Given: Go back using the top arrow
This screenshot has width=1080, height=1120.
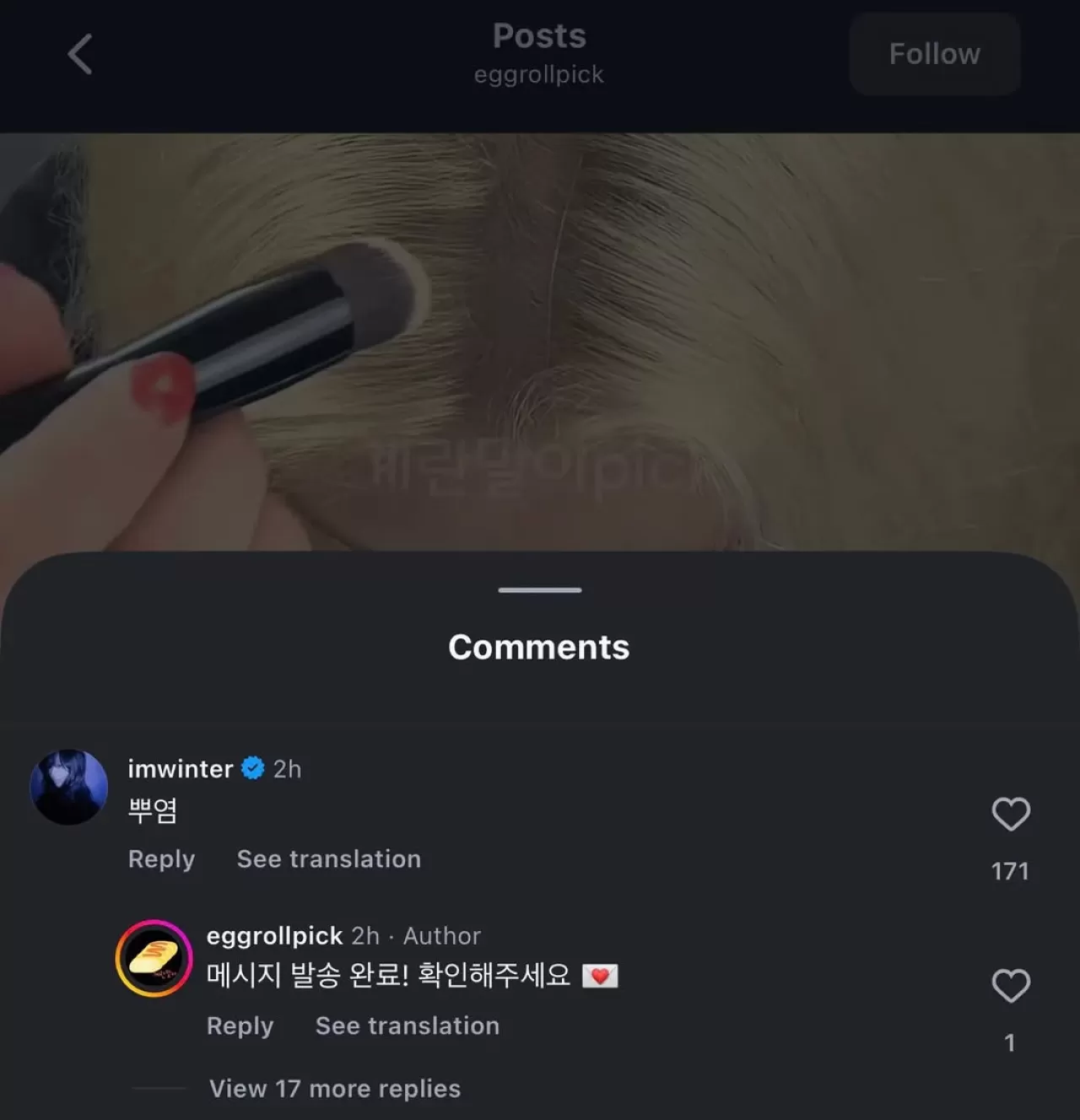Looking at the screenshot, I should [80, 55].
